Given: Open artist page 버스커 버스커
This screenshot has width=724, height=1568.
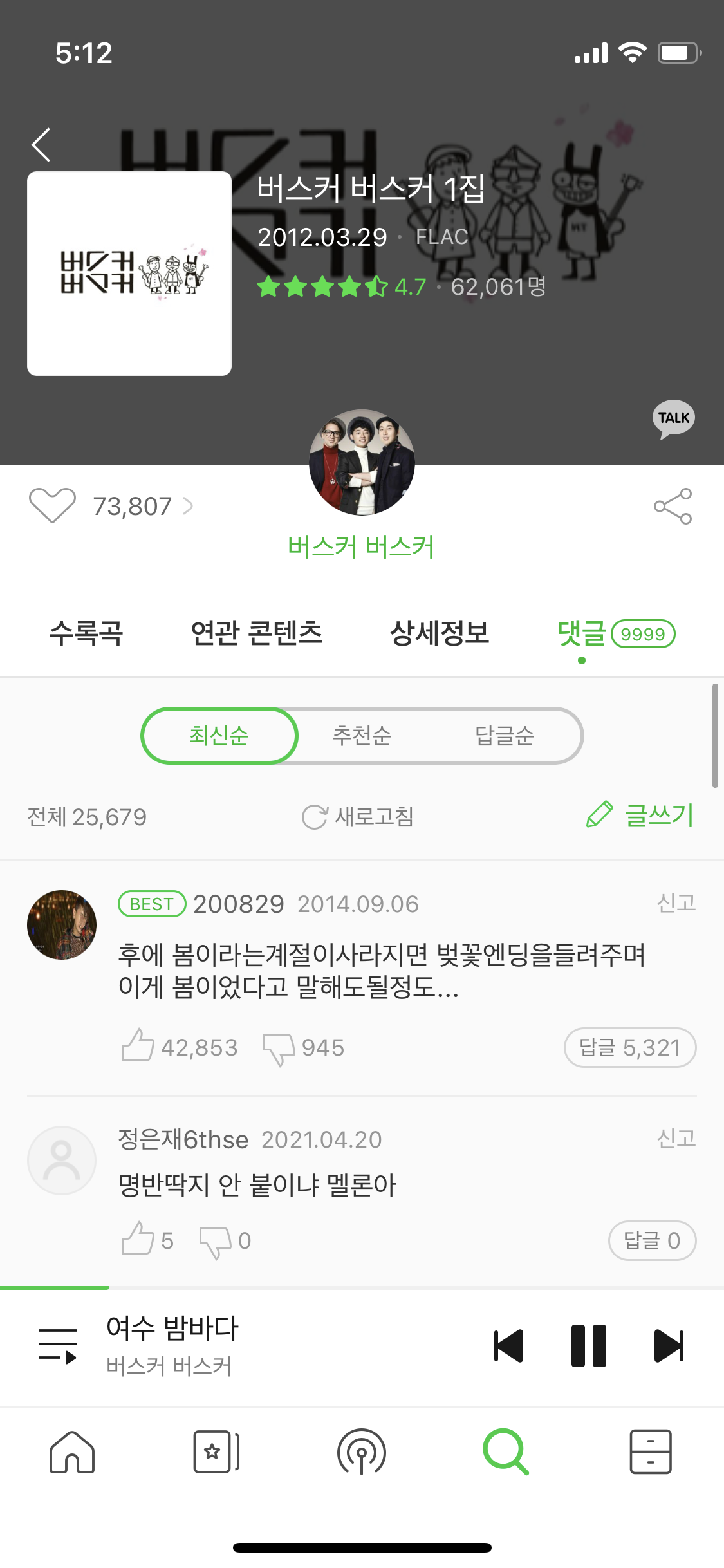Looking at the screenshot, I should pyautogui.click(x=361, y=546).
